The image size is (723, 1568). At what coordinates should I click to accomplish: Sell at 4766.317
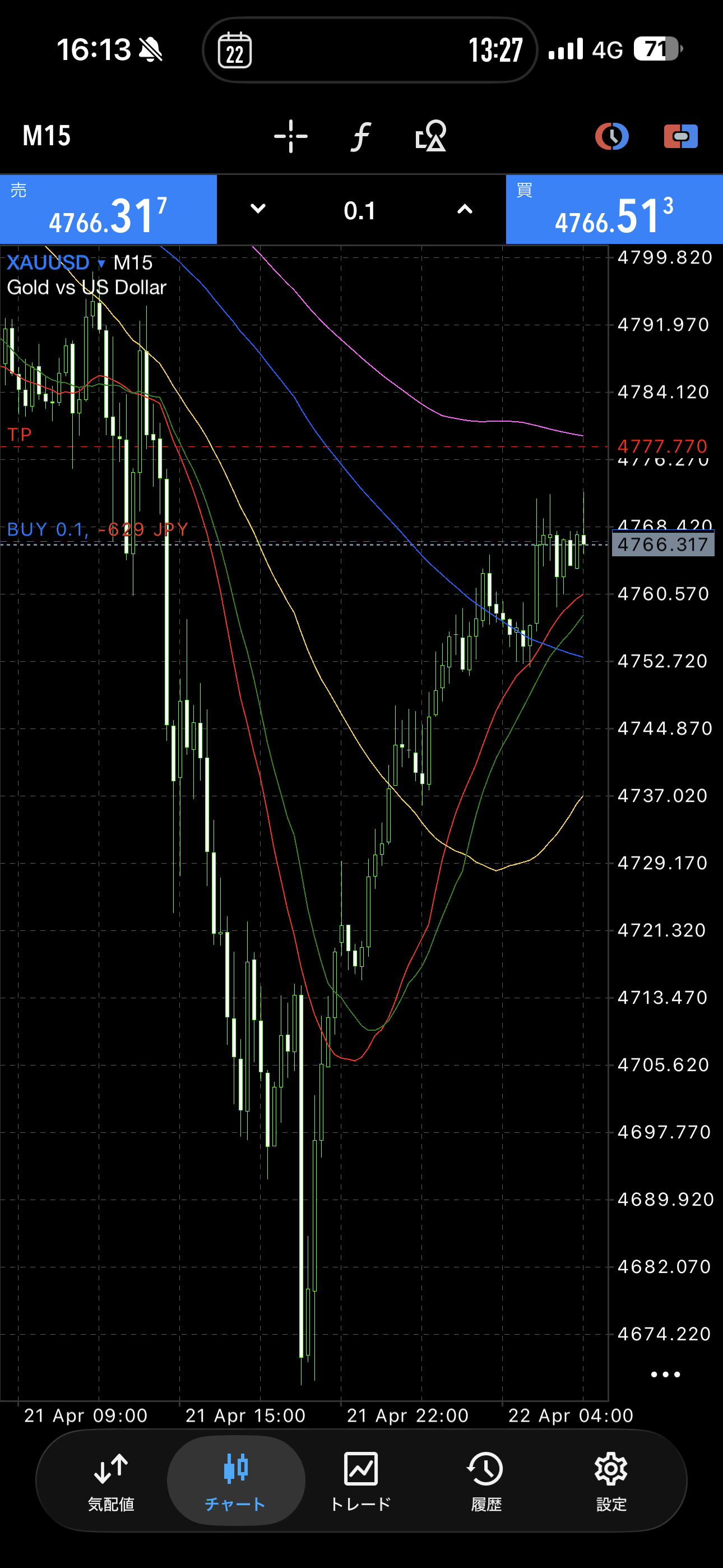tap(108, 210)
